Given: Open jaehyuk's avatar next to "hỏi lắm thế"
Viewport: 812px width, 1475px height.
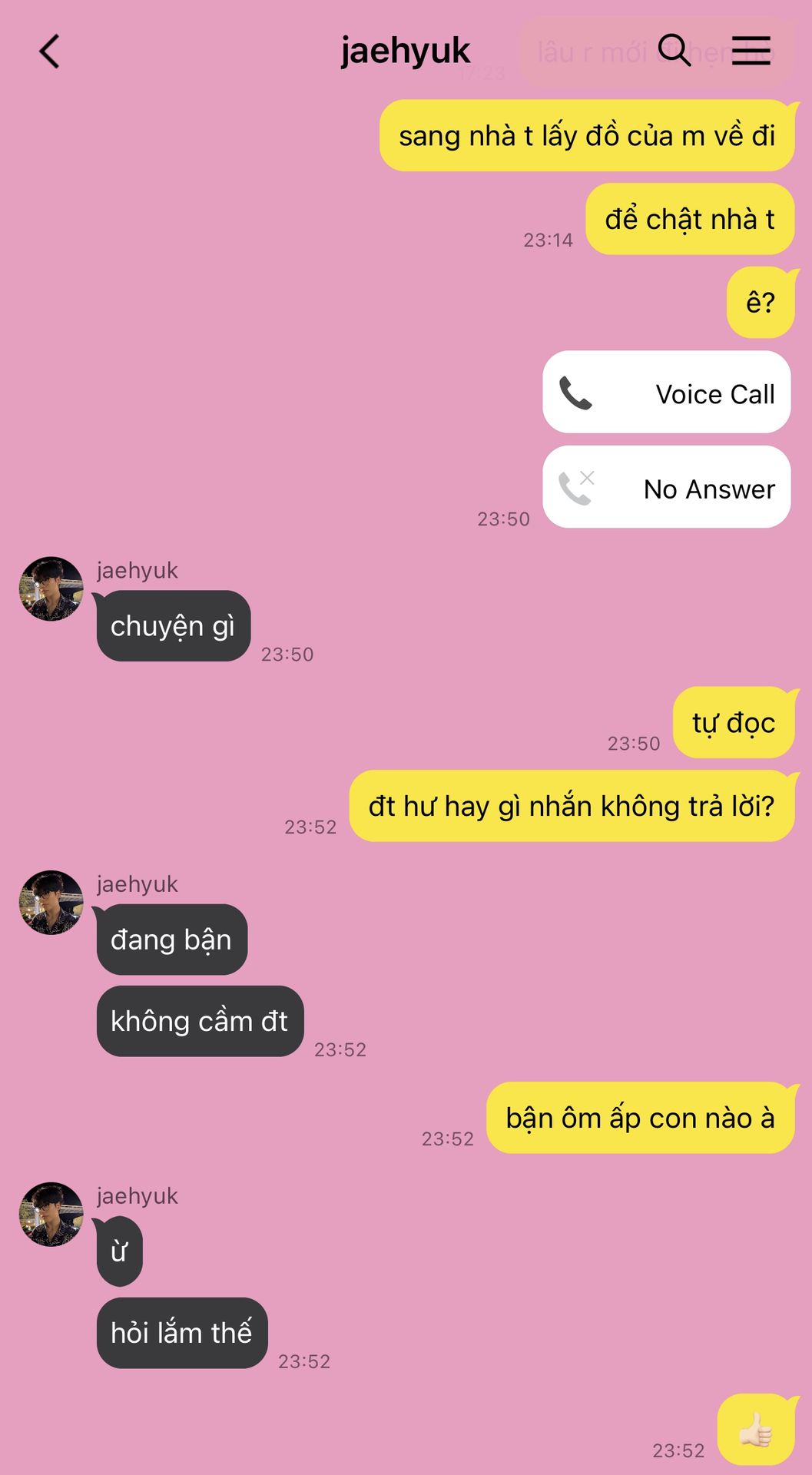Looking at the screenshot, I should (x=51, y=1215).
